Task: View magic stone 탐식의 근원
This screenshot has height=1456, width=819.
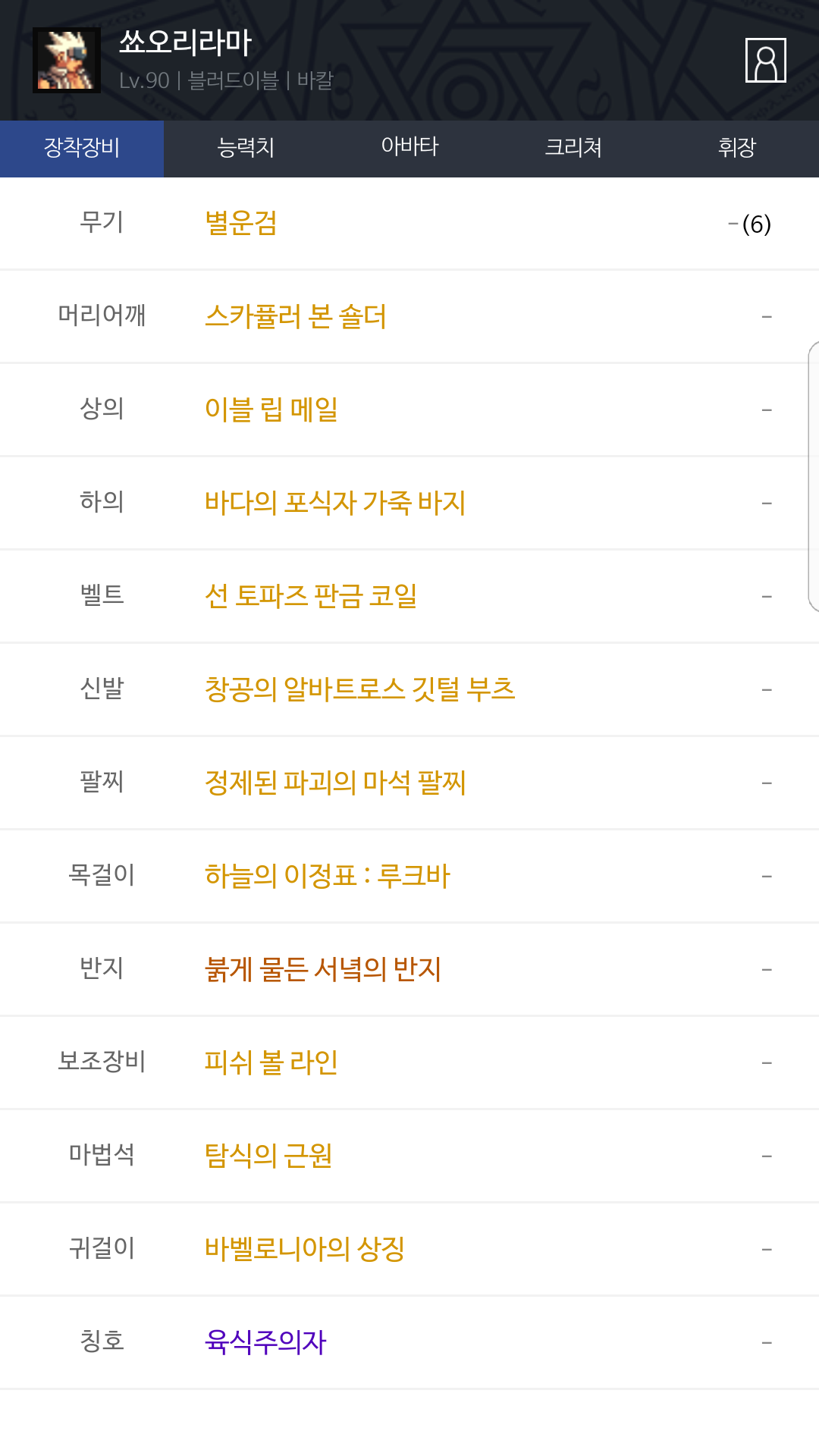Action: 268,1156
